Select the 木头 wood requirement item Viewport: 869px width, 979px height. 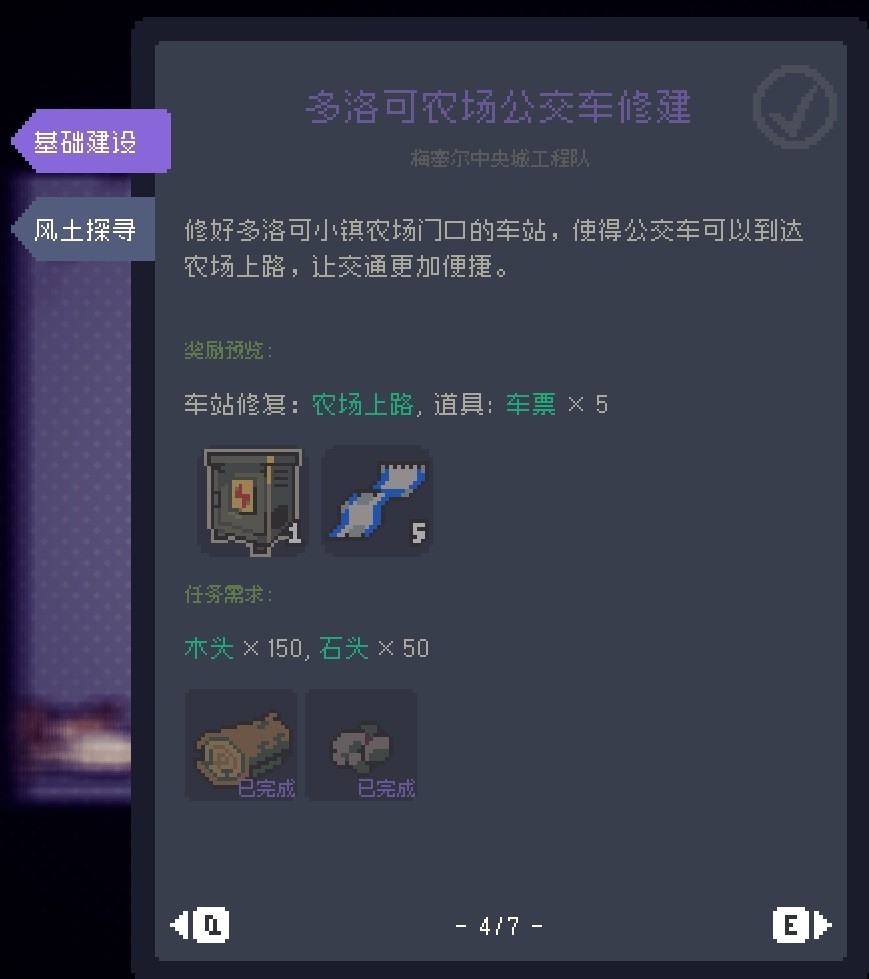(241, 744)
